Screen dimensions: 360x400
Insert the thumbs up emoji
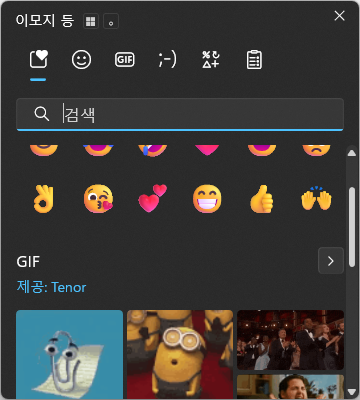click(x=262, y=199)
